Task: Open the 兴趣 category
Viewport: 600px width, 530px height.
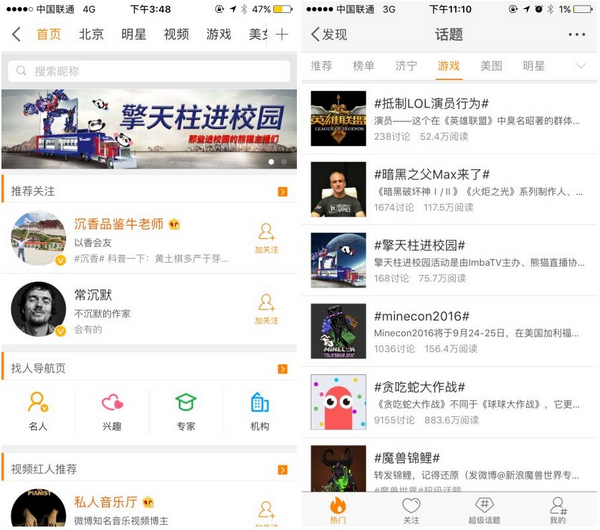Action: 112,411
